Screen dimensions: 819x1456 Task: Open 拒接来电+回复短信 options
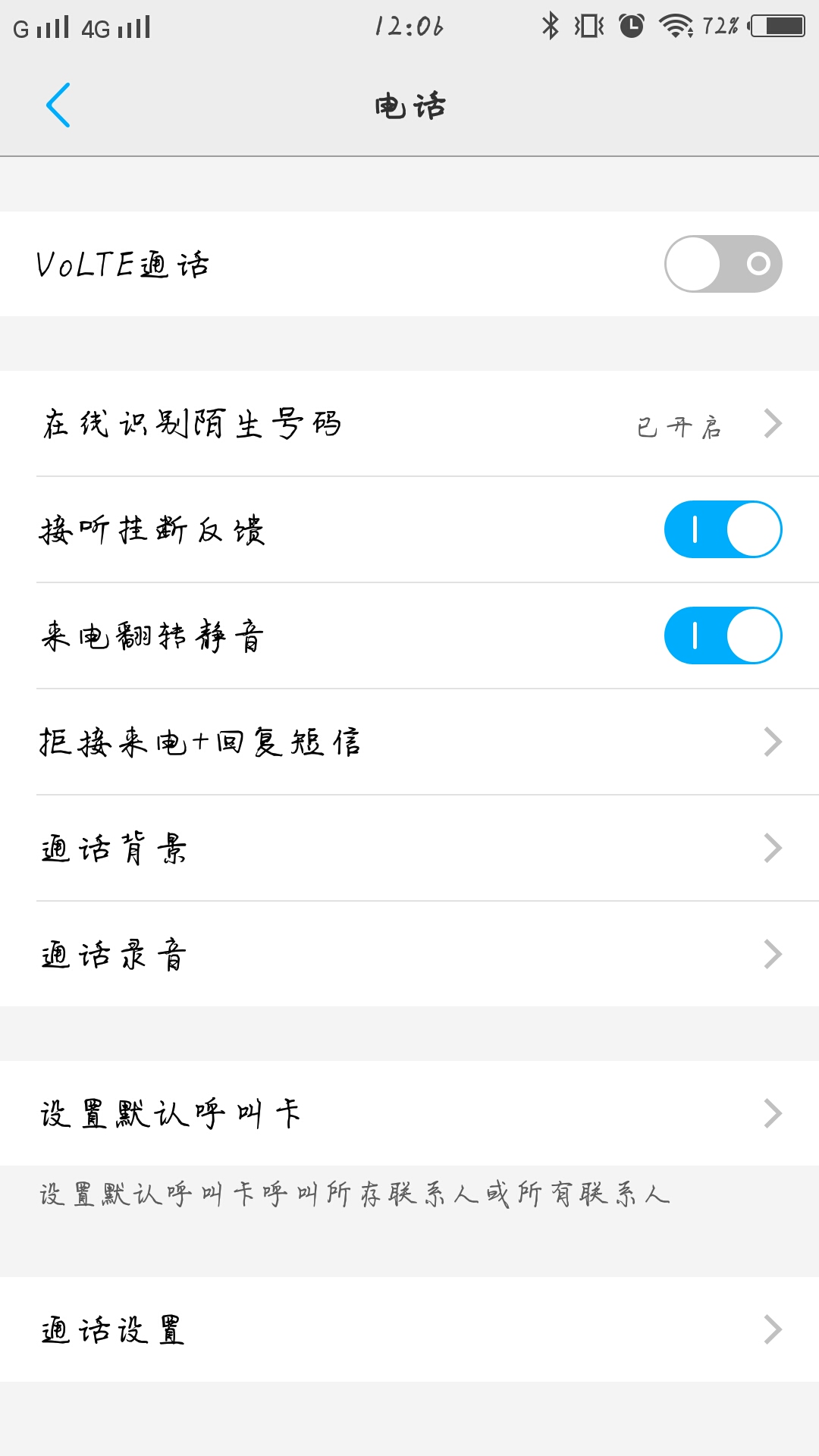(x=409, y=743)
